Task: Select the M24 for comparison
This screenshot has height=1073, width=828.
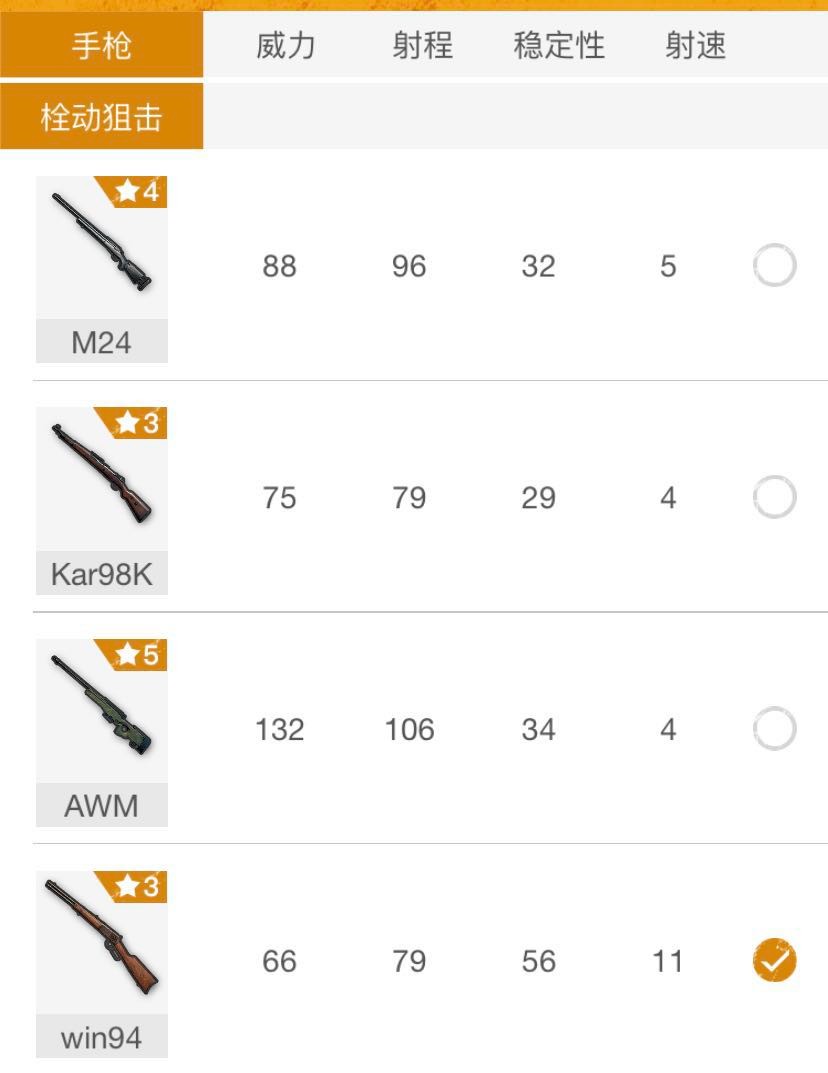Action: click(774, 267)
